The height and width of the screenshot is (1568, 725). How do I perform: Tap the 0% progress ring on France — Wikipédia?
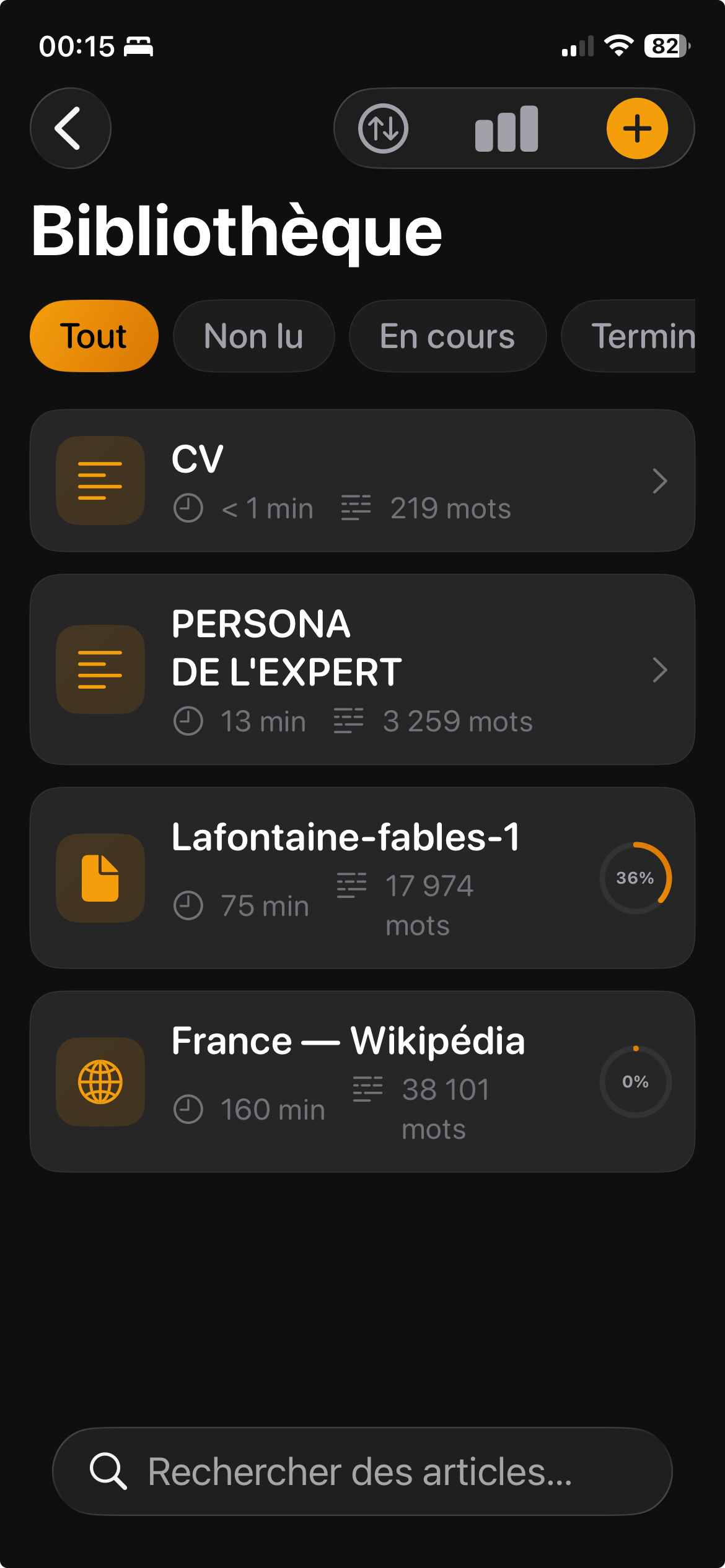pos(635,1082)
